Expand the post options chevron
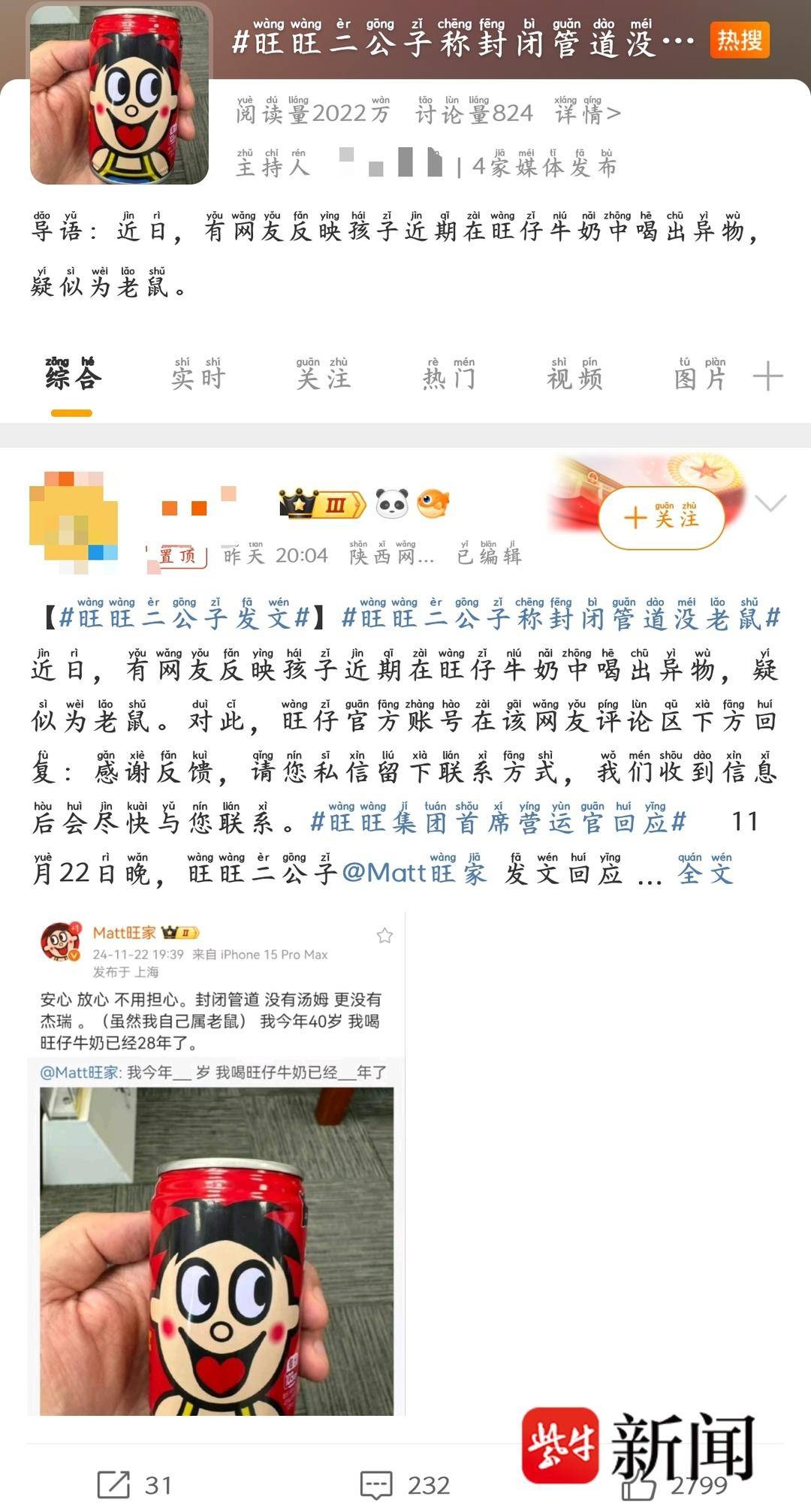811x1512 pixels. (770, 502)
